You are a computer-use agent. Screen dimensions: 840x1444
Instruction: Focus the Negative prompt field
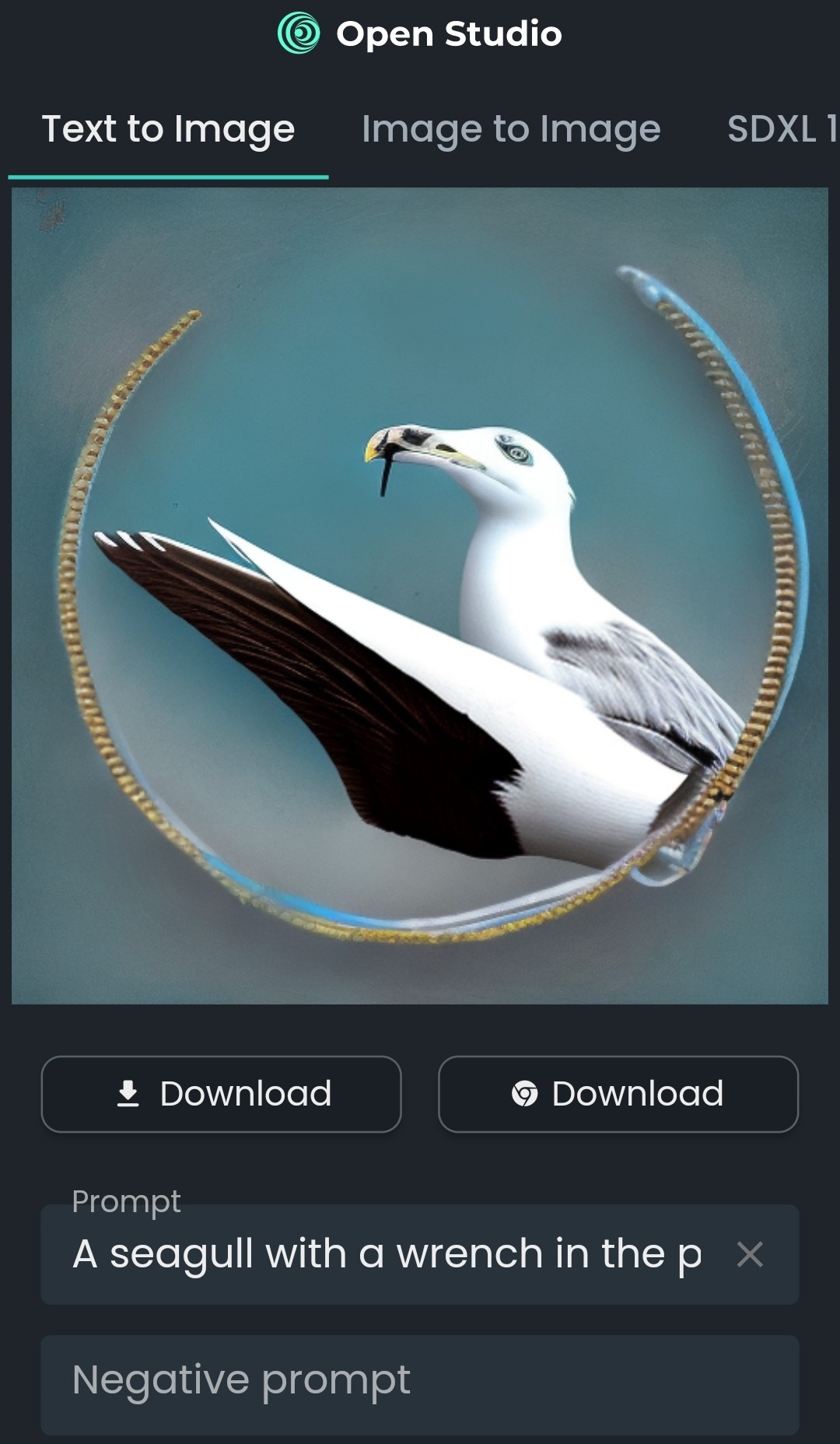[420, 1382]
